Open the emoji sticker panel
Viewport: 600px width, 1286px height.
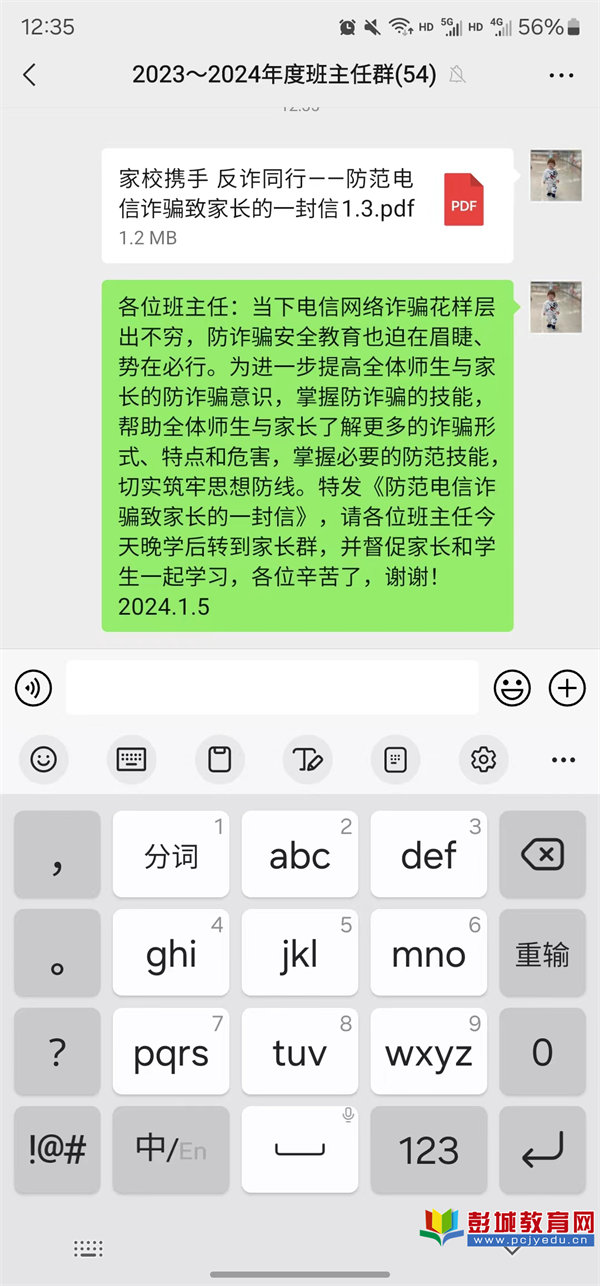(512, 688)
